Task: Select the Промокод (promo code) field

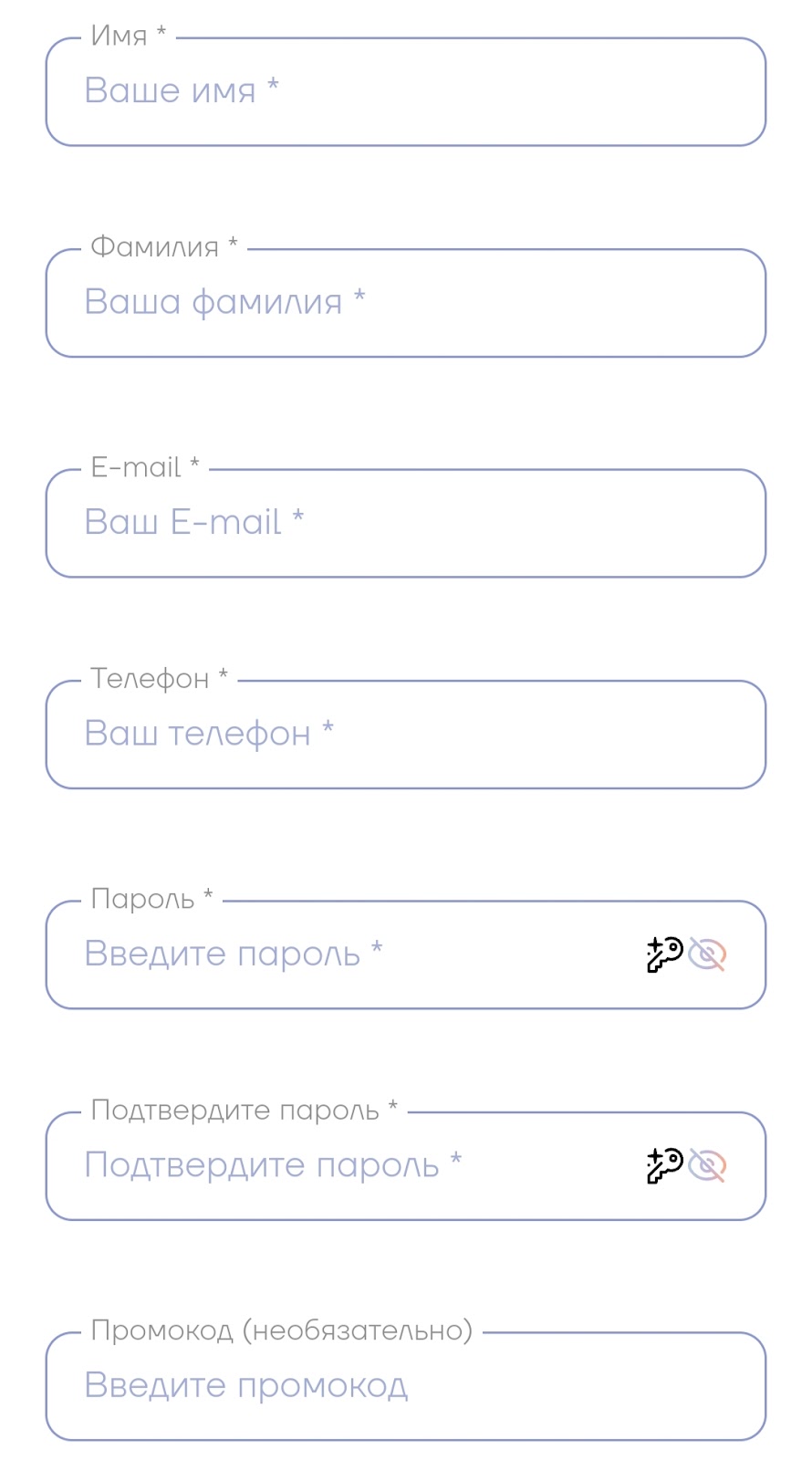Action: tap(405, 1386)
